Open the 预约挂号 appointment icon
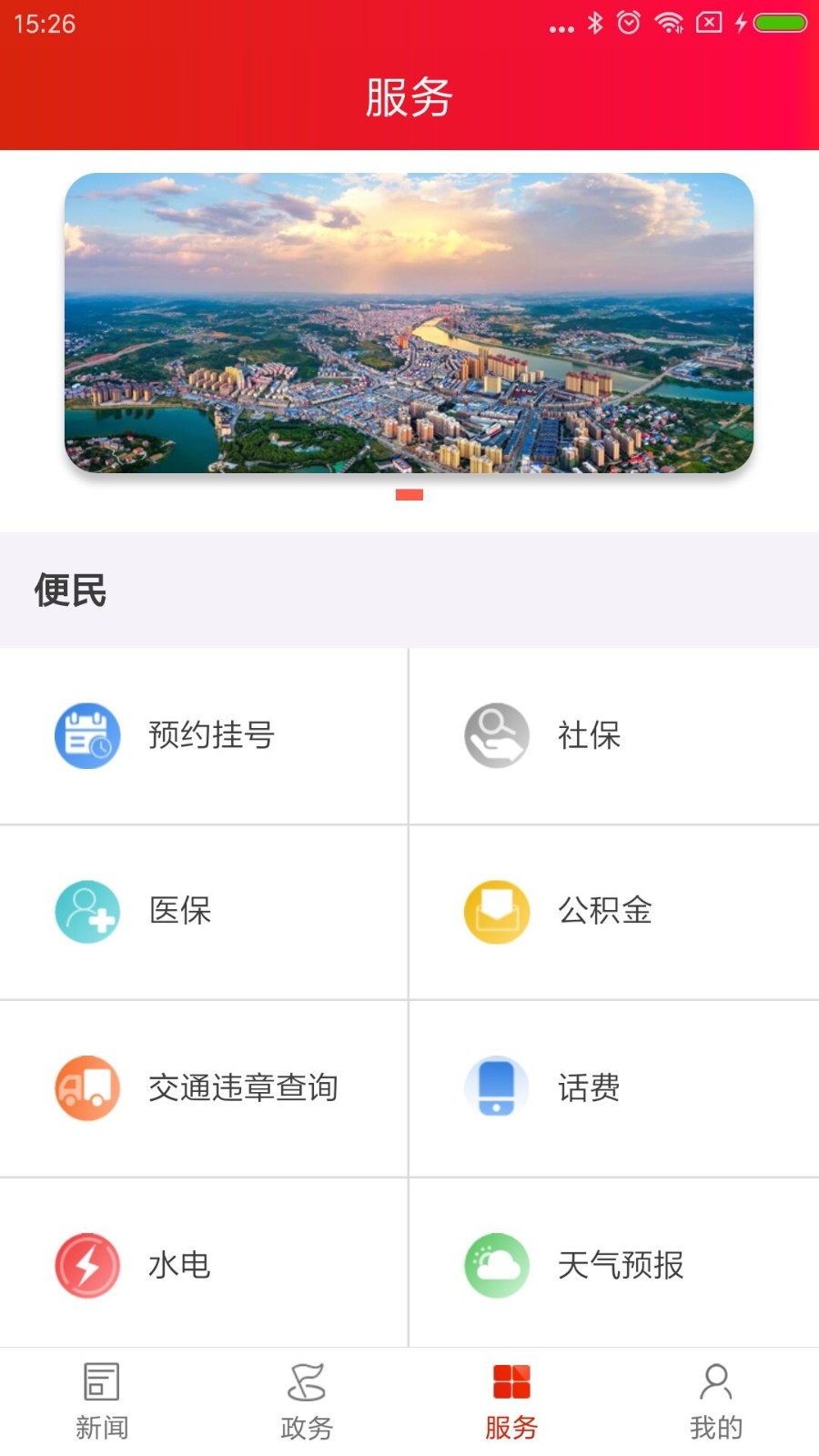 [x=86, y=735]
